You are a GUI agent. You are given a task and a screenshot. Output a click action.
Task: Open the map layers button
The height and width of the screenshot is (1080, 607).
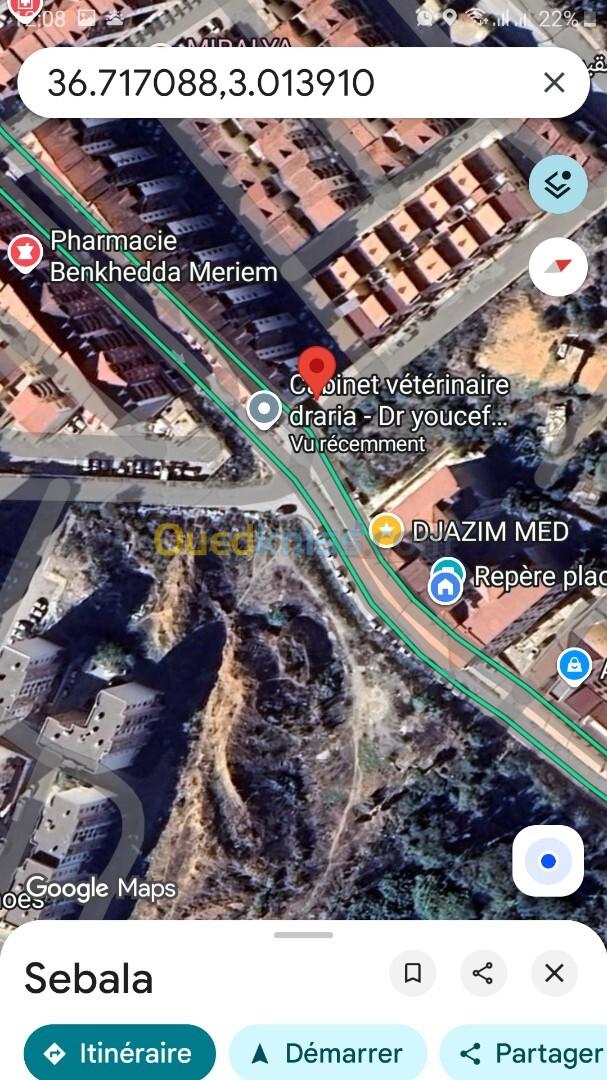point(558,185)
